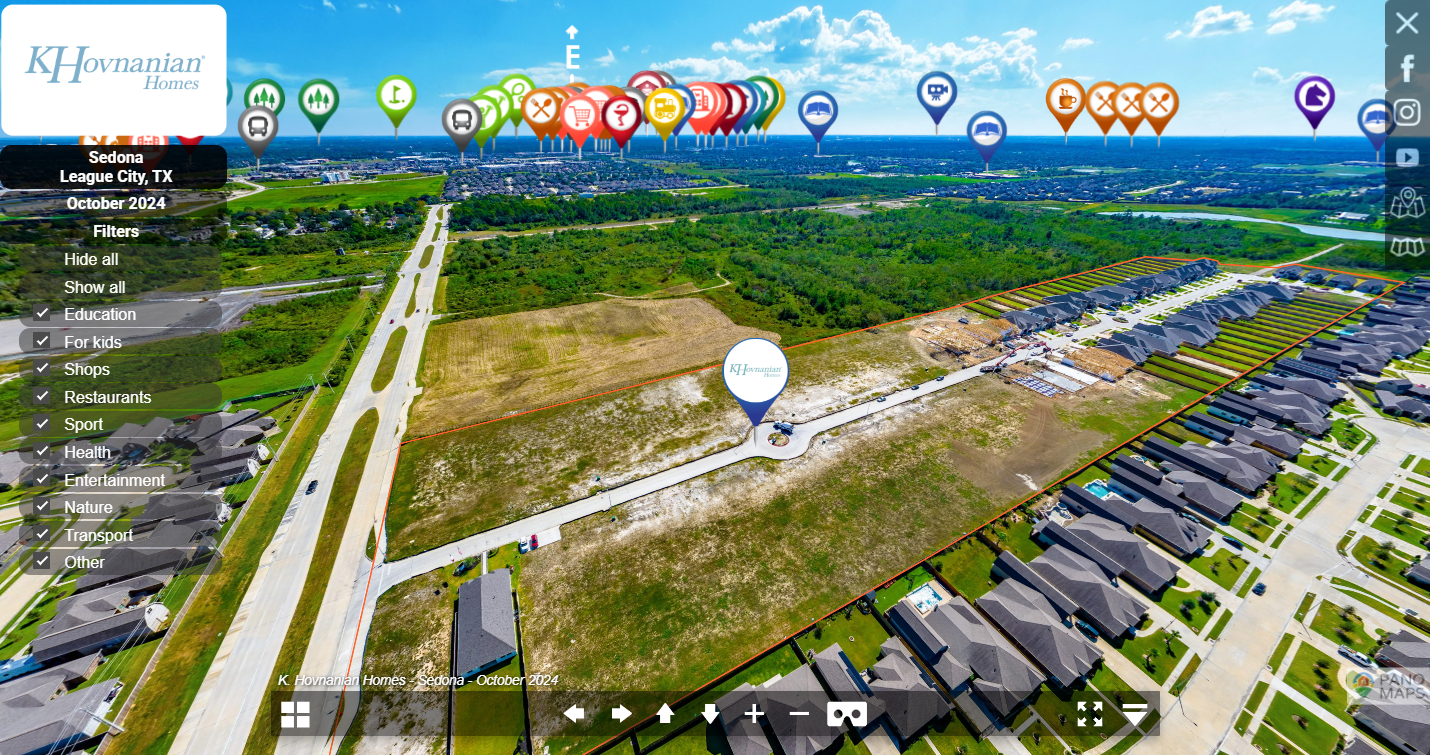Zoom in with the plus button
1430x755 pixels.
point(754,714)
